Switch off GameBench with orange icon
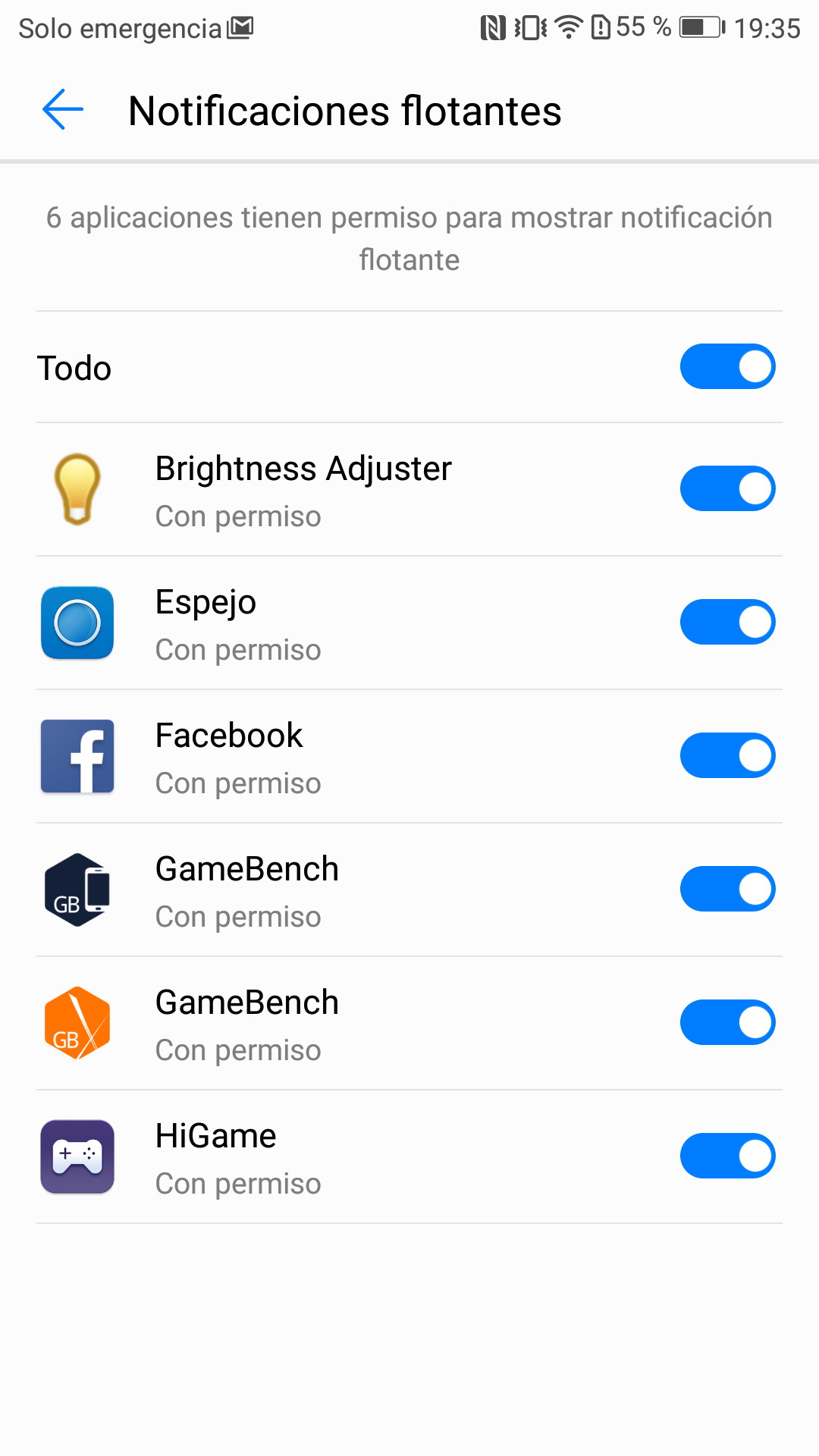 tap(727, 1022)
